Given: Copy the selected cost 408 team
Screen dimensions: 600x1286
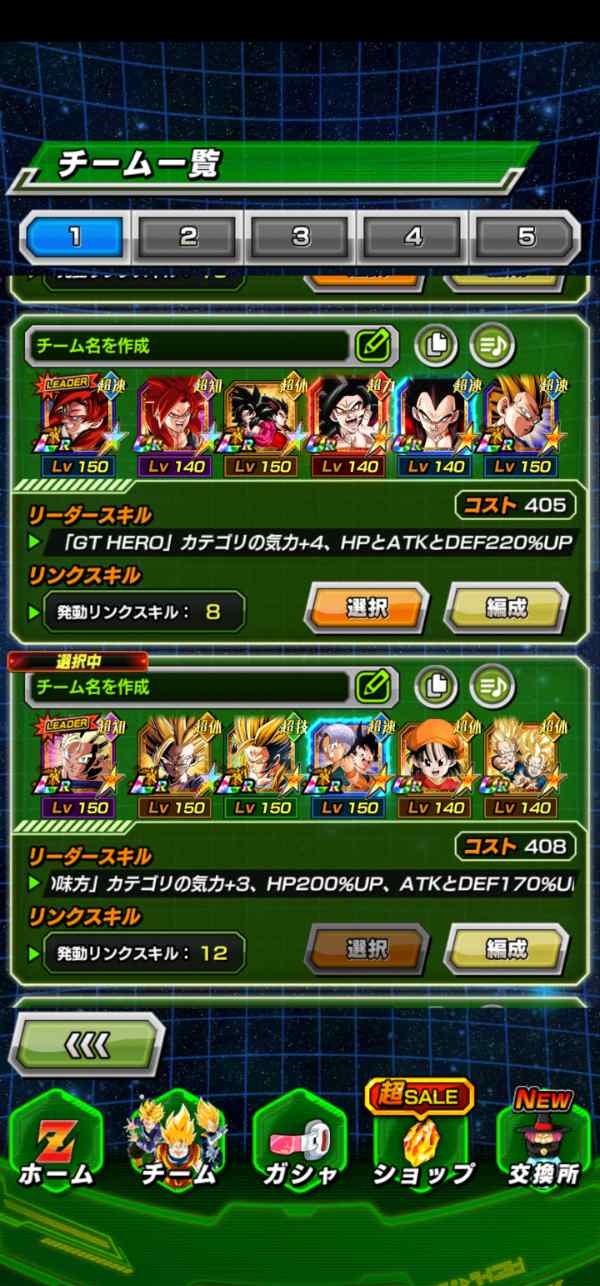Looking at the screenshot, I should pyautogui.click(x=436, y=687).
